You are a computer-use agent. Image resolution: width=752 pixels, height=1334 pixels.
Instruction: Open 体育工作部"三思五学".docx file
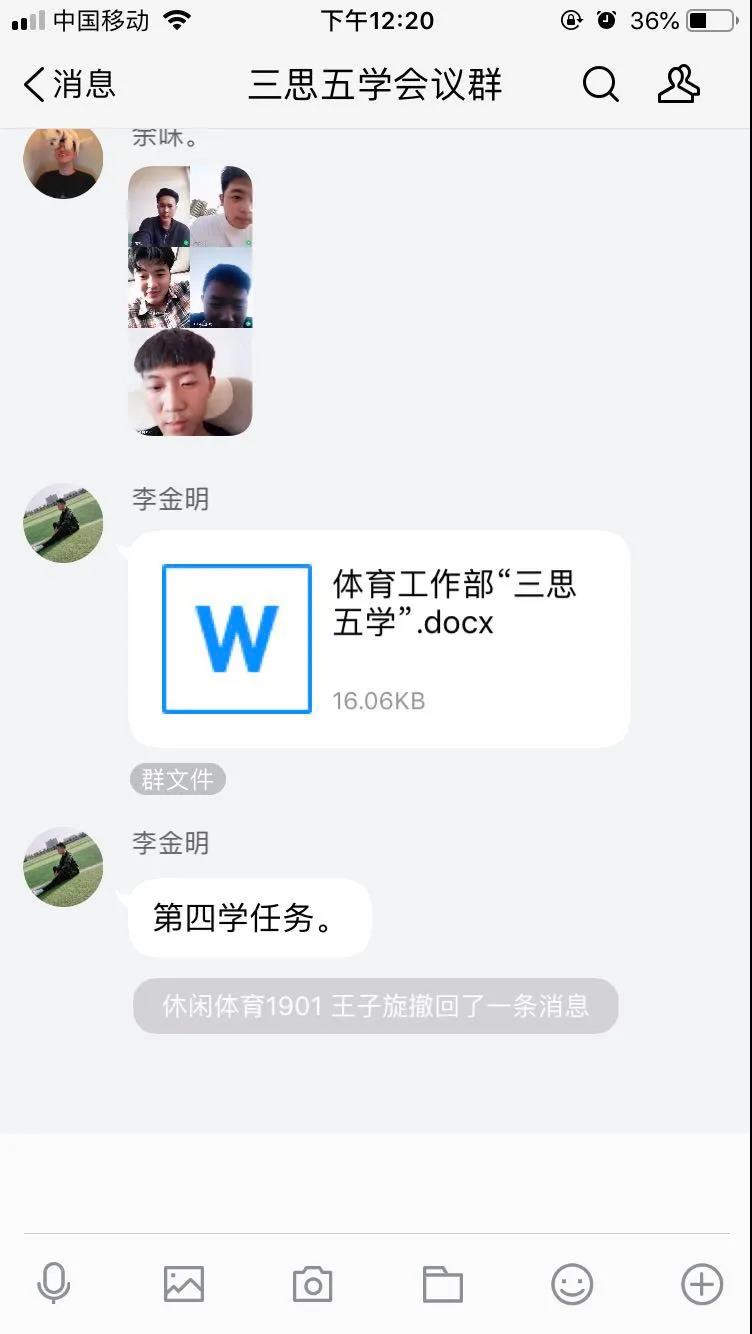379,638
